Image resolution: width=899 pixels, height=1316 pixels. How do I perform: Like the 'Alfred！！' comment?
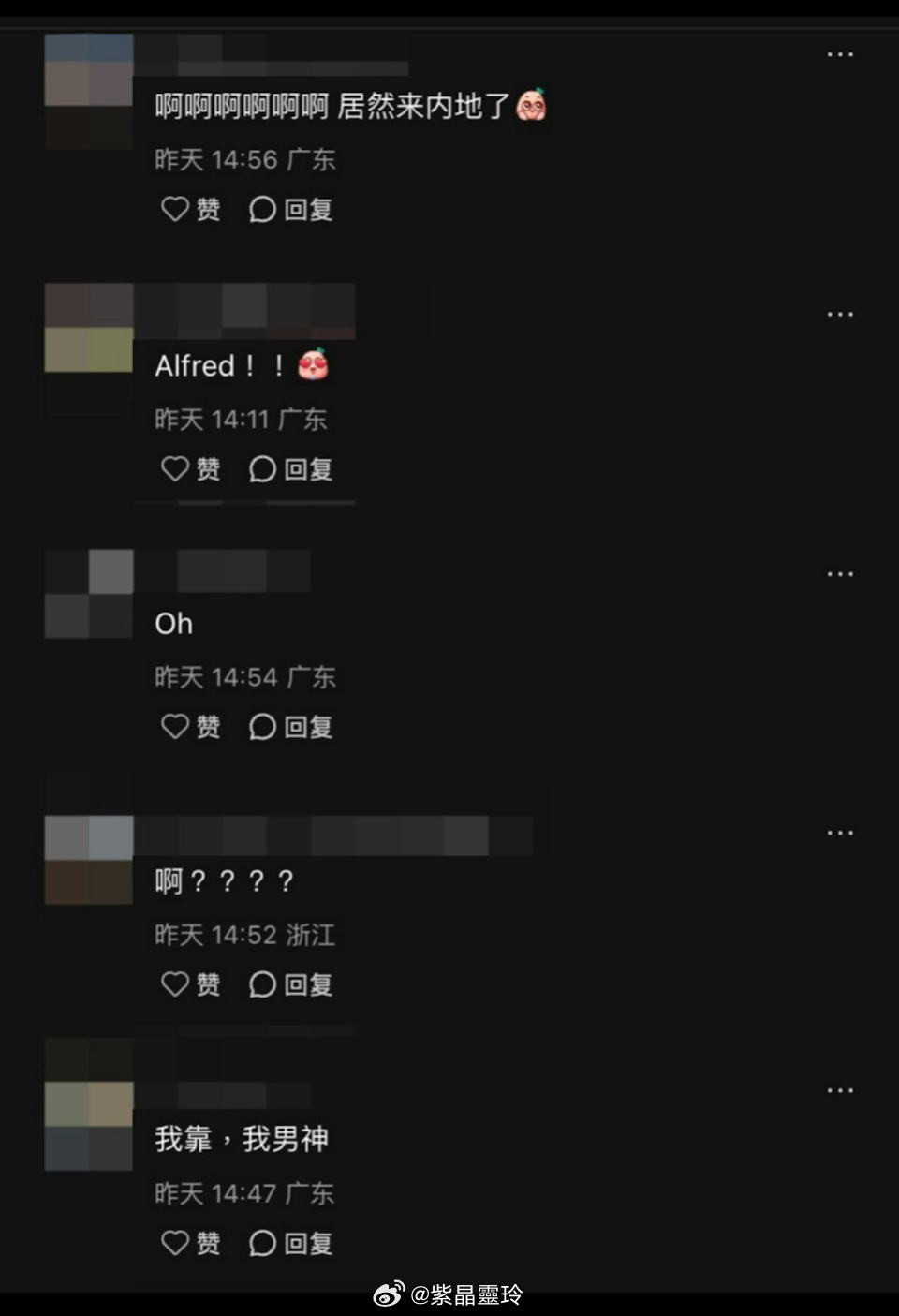(x=190, y=468)
